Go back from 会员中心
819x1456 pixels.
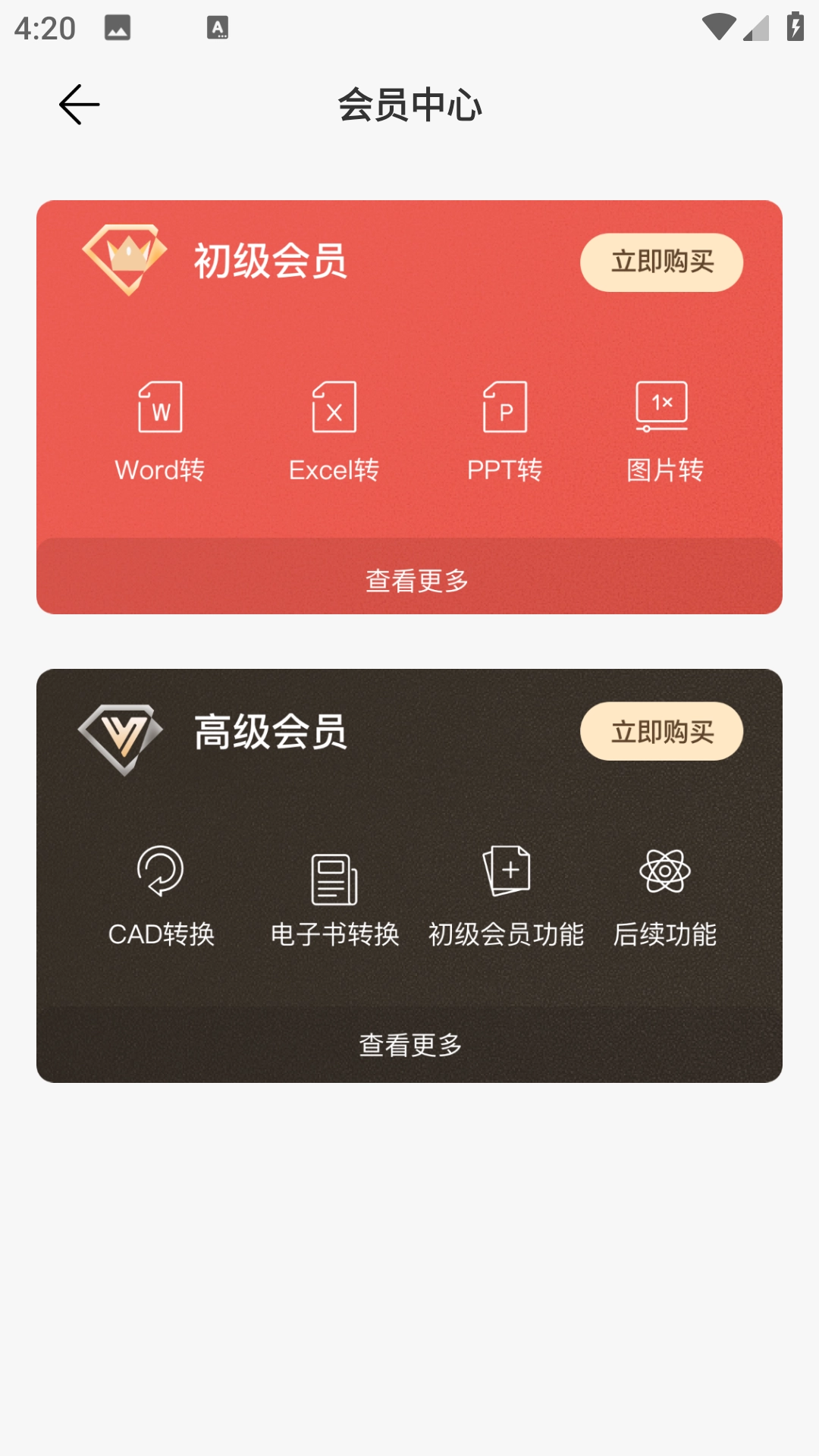(80, 105)
